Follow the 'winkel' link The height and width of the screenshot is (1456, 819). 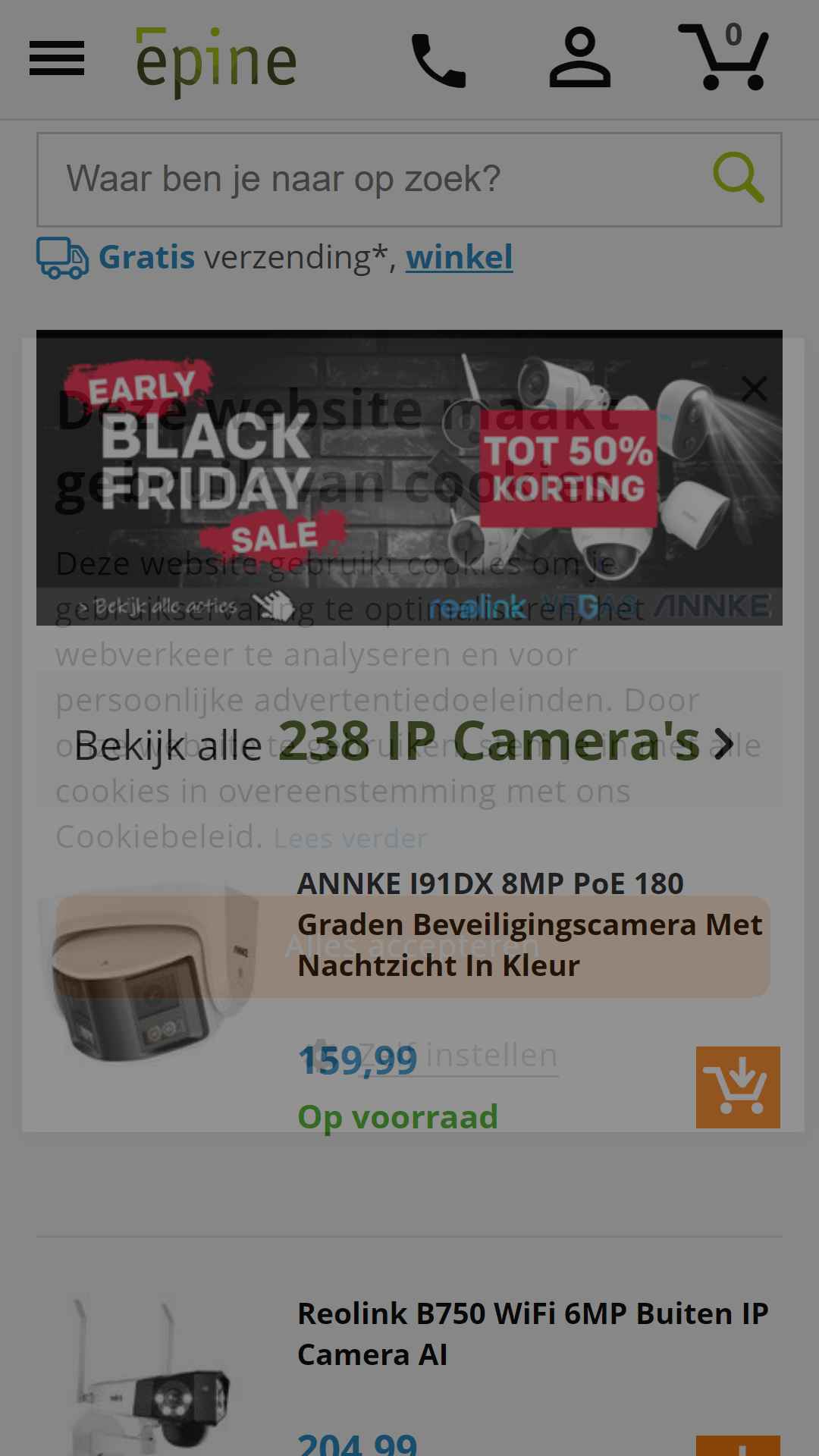pos(459,257)
